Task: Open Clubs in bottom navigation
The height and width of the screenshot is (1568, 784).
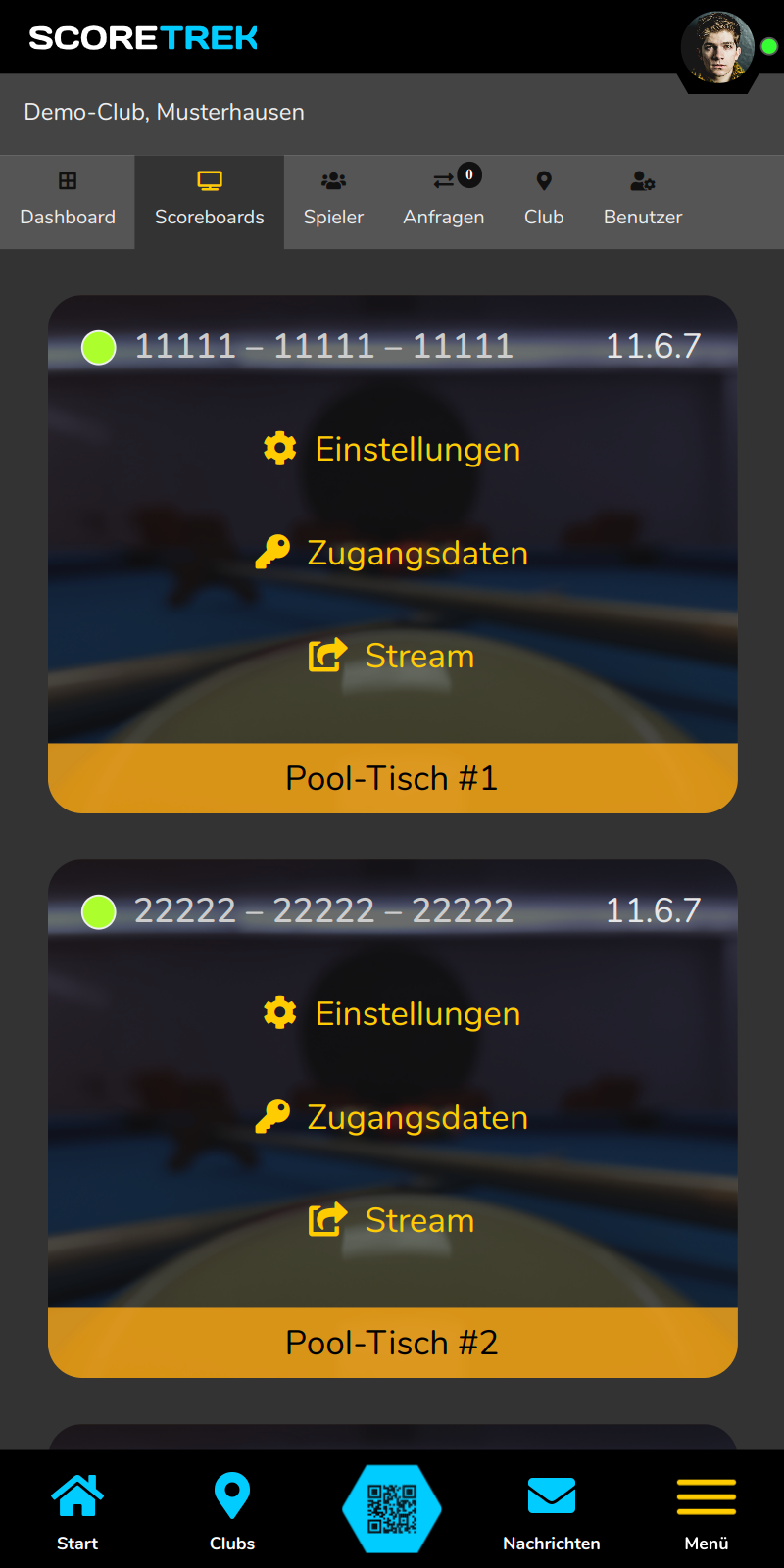Action: click(x=232, y=1511)
